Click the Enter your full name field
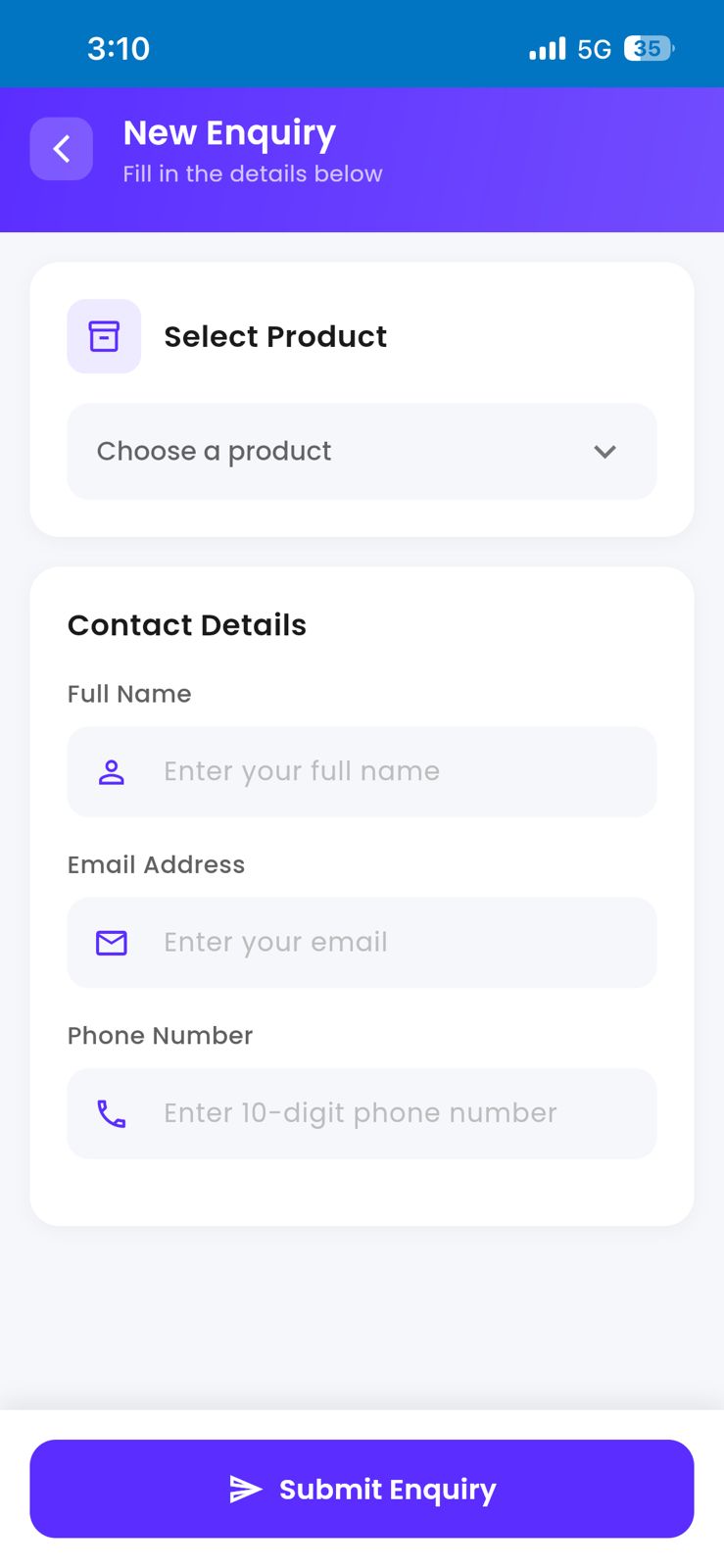The height and width of the screenshot is (1568, 724). click(362, 771)
